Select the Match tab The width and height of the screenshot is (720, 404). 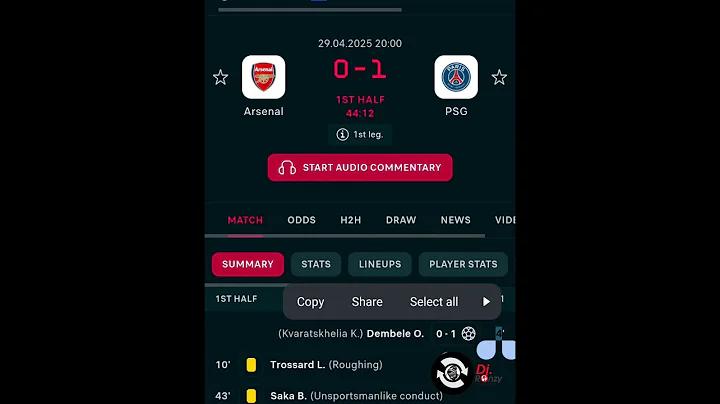[x=245, y=220]
